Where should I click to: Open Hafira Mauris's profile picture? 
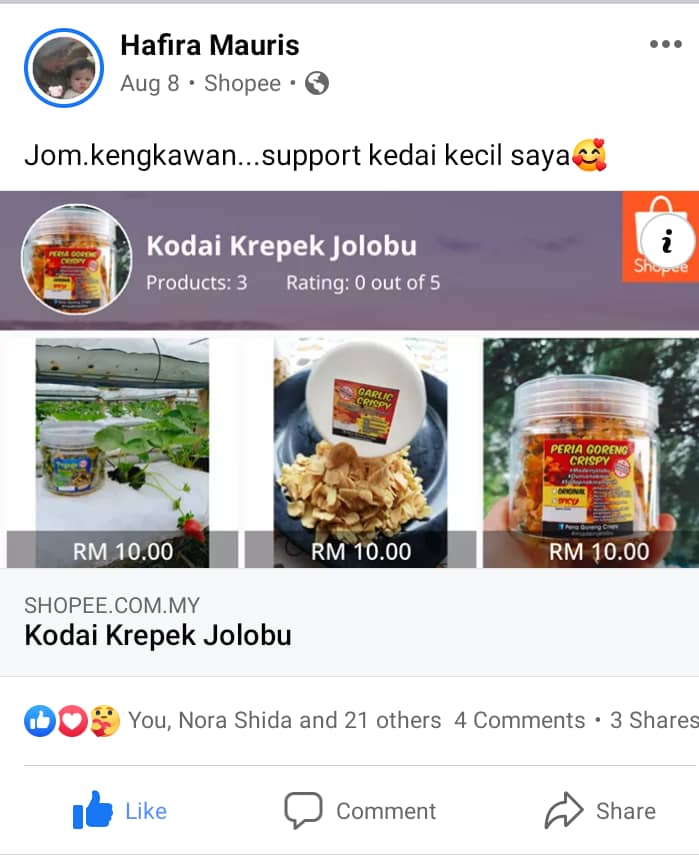tap(64, 67)
